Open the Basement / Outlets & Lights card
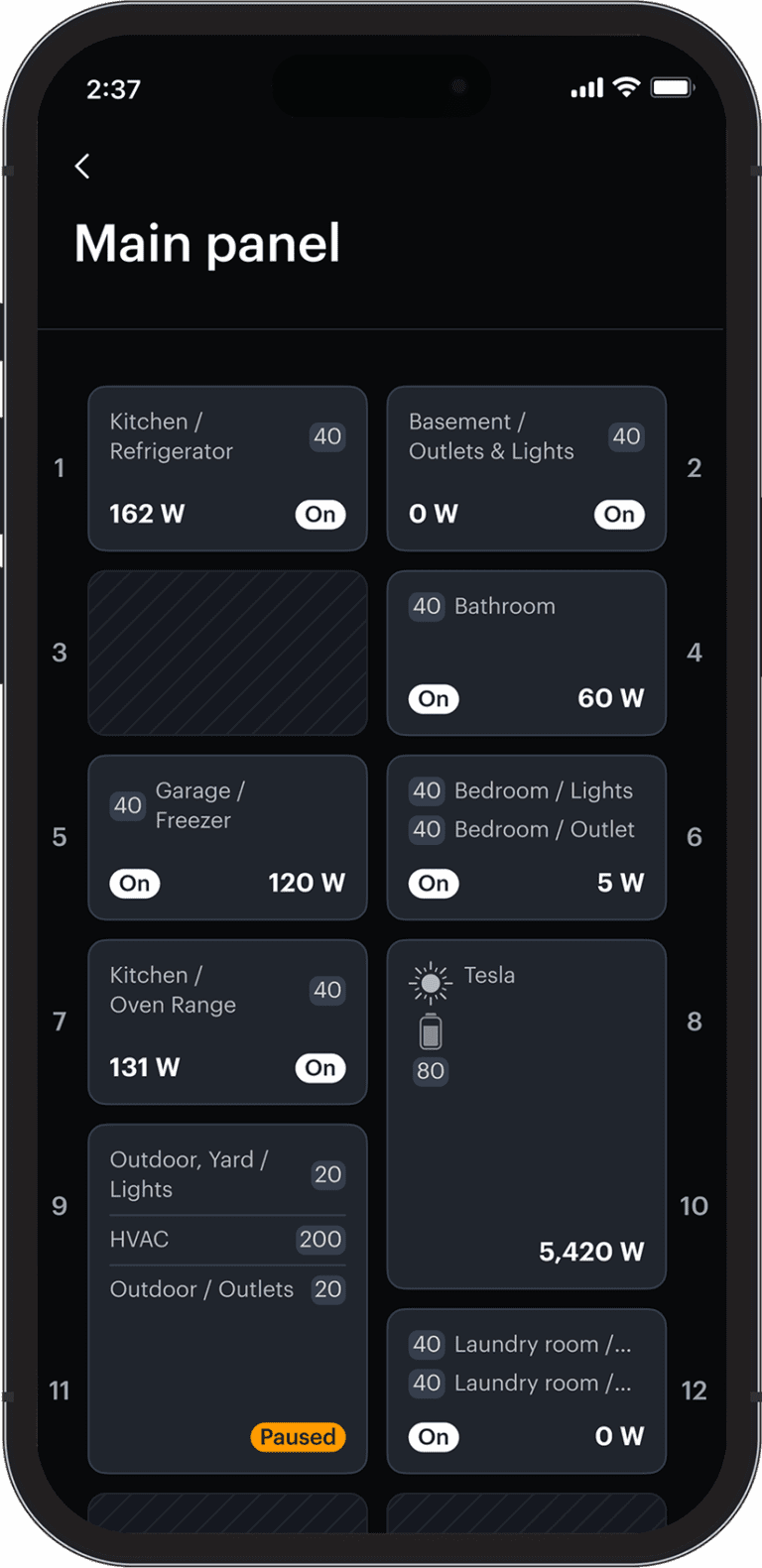This screenshot has height=1568, width=762. (526, 468)
